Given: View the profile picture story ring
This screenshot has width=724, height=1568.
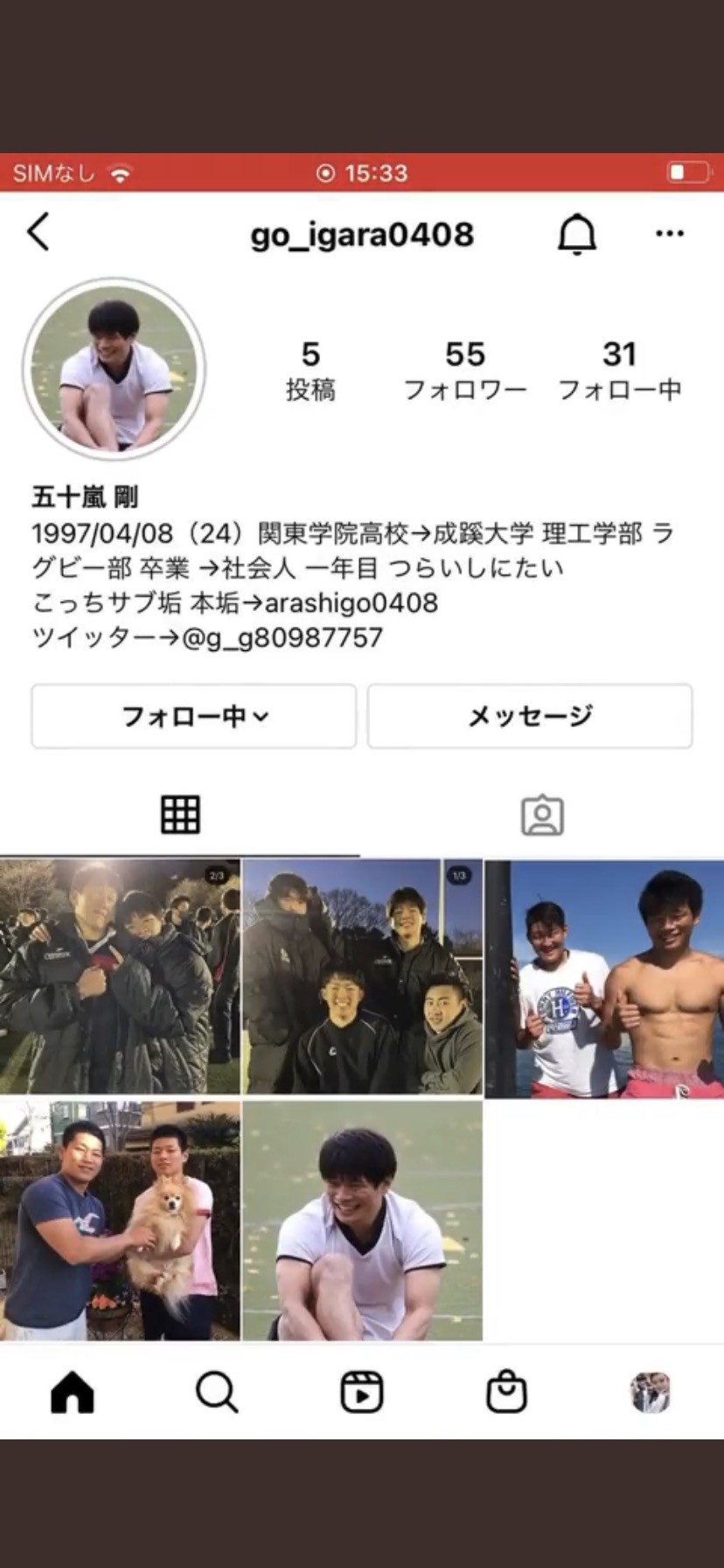Looking at the screenshot, I should [x=115, y=369].
